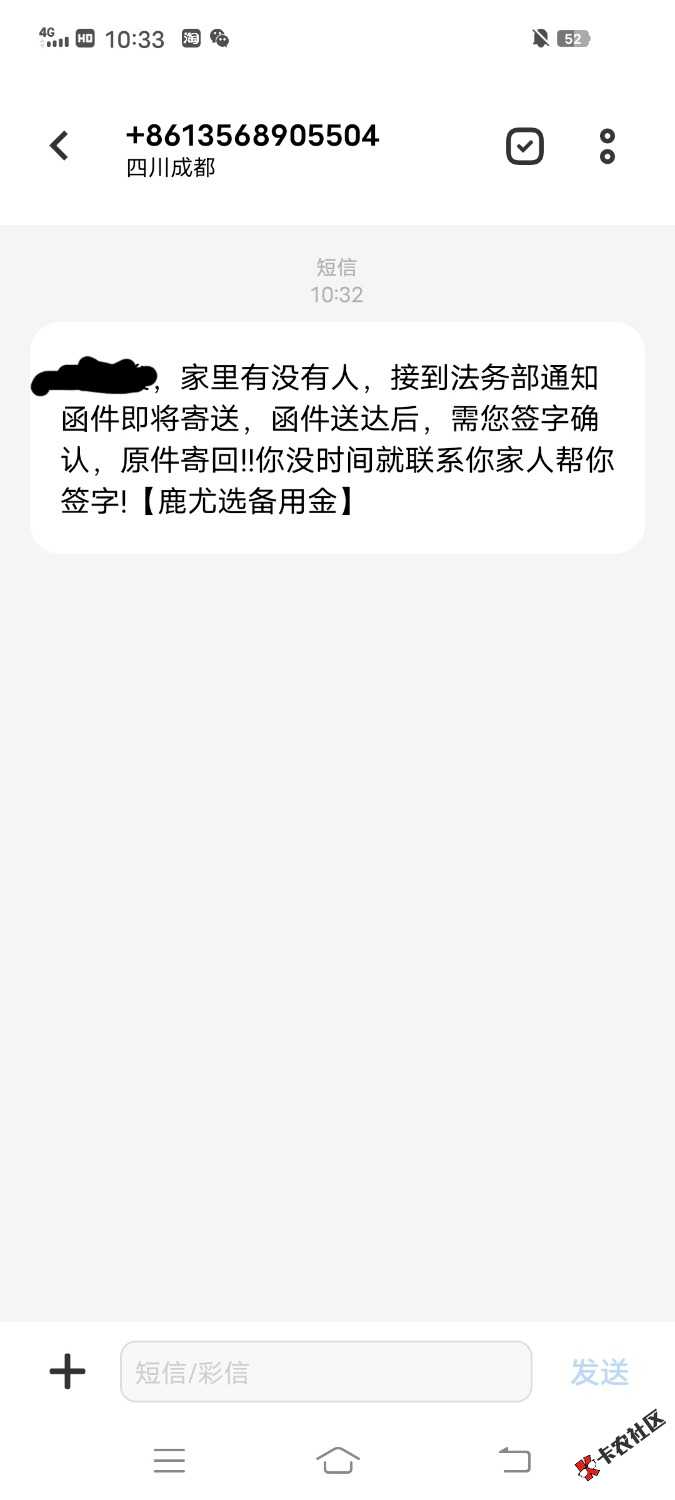Go to the home screen
Viewport: 675px width, 1500px height.
(338, 1461)
